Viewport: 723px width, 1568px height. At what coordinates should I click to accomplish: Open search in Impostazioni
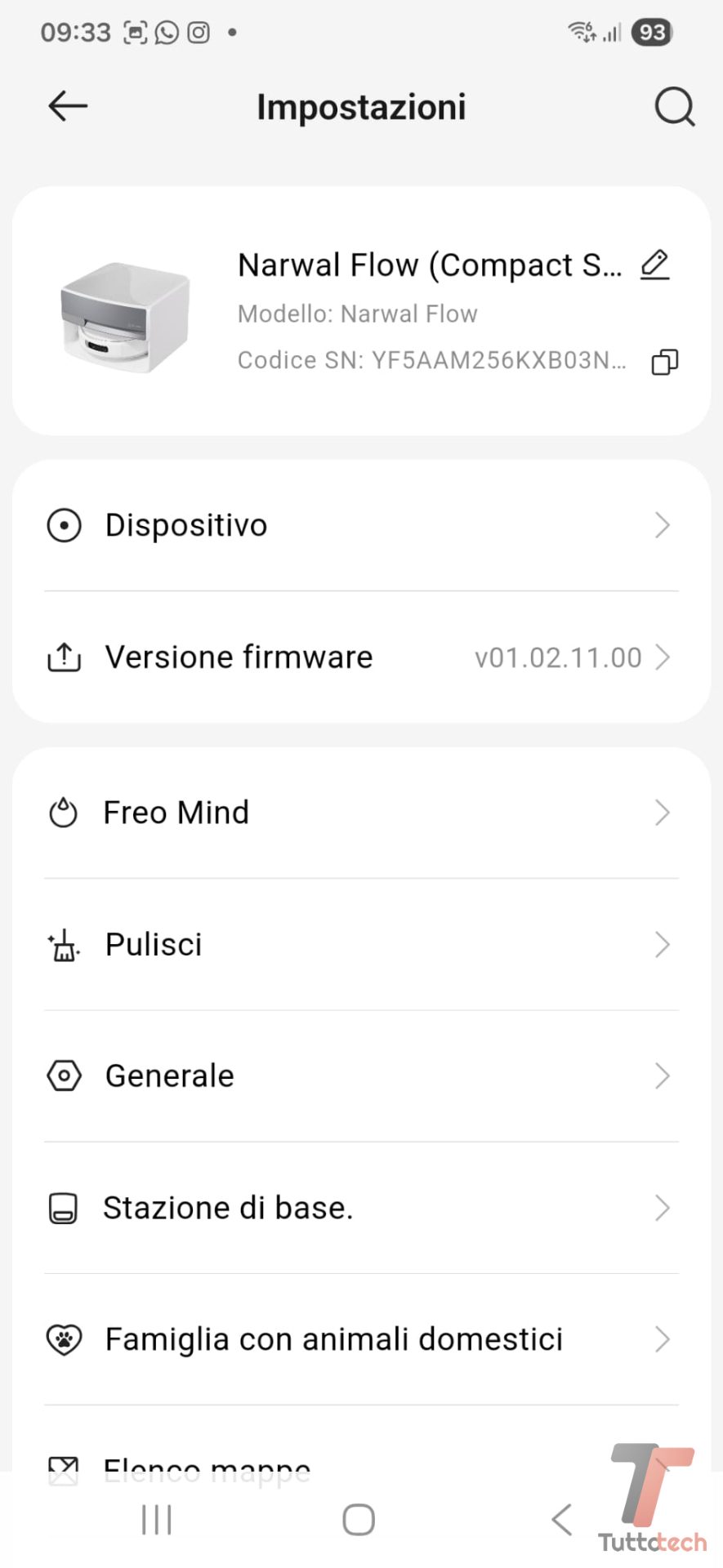coord(674,107)
